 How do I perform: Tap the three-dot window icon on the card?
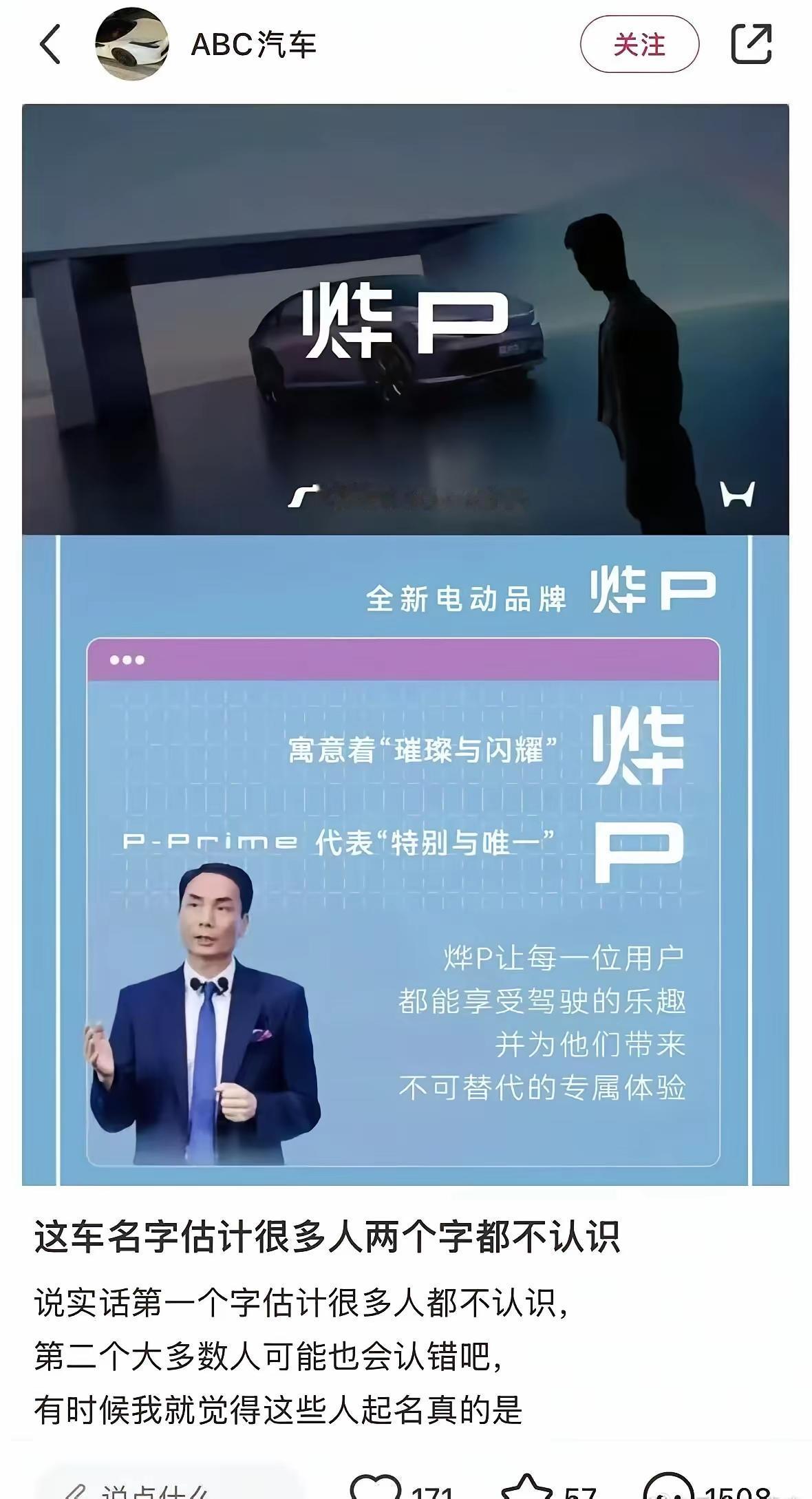pyautogui.click(x=126, y=658)
